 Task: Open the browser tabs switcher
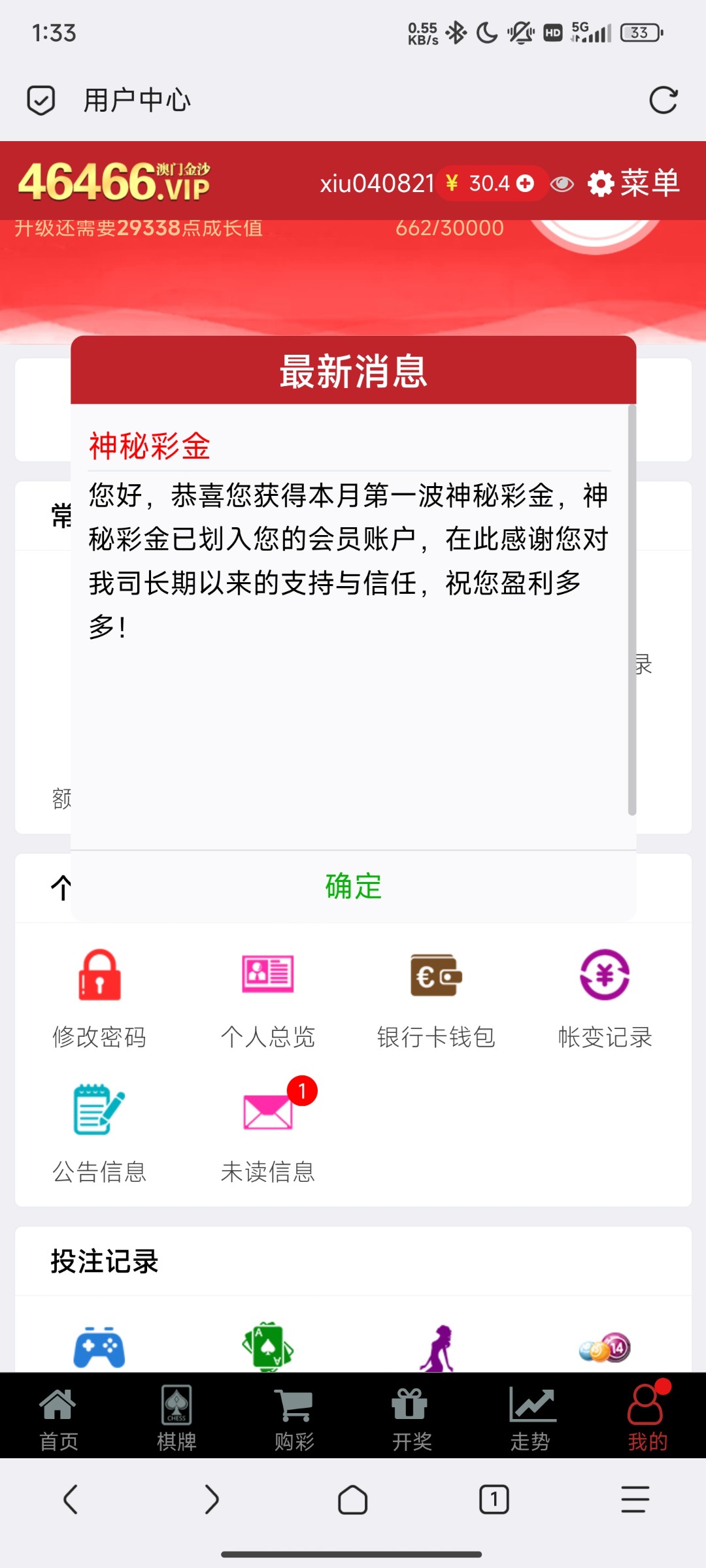[x=494, y=1499]
